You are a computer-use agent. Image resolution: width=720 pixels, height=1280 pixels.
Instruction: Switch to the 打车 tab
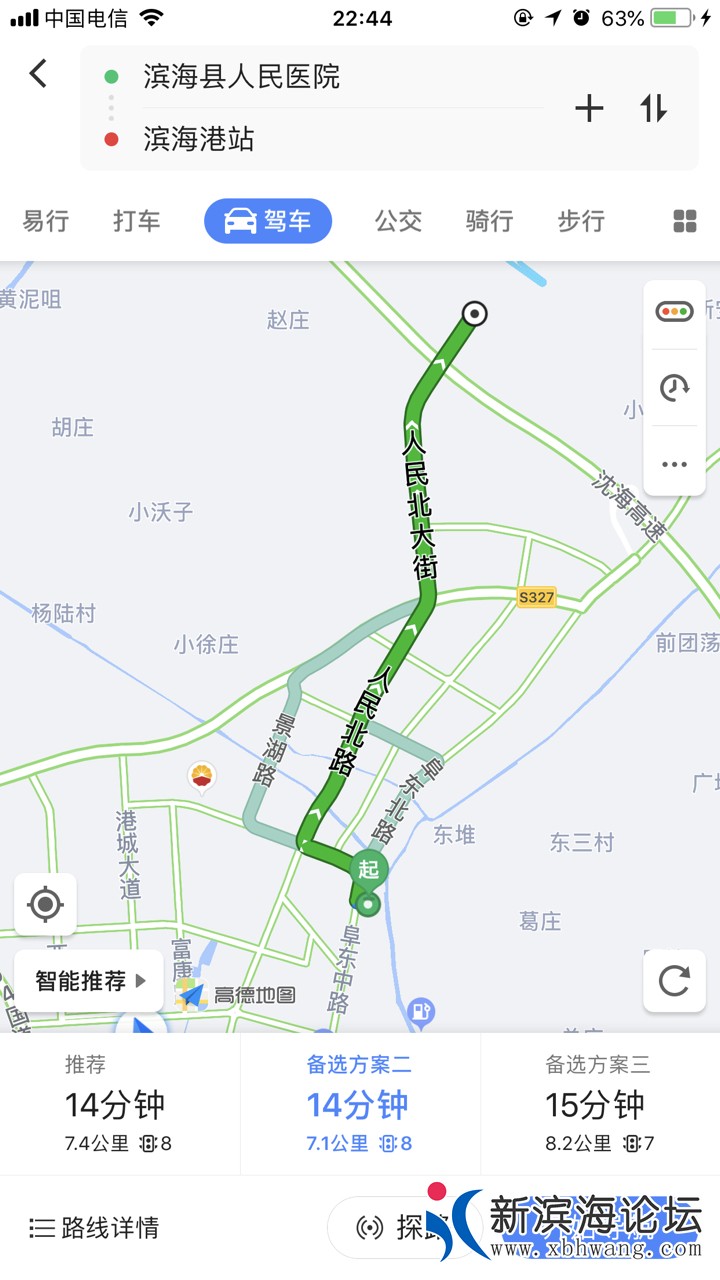pos(136,221)
